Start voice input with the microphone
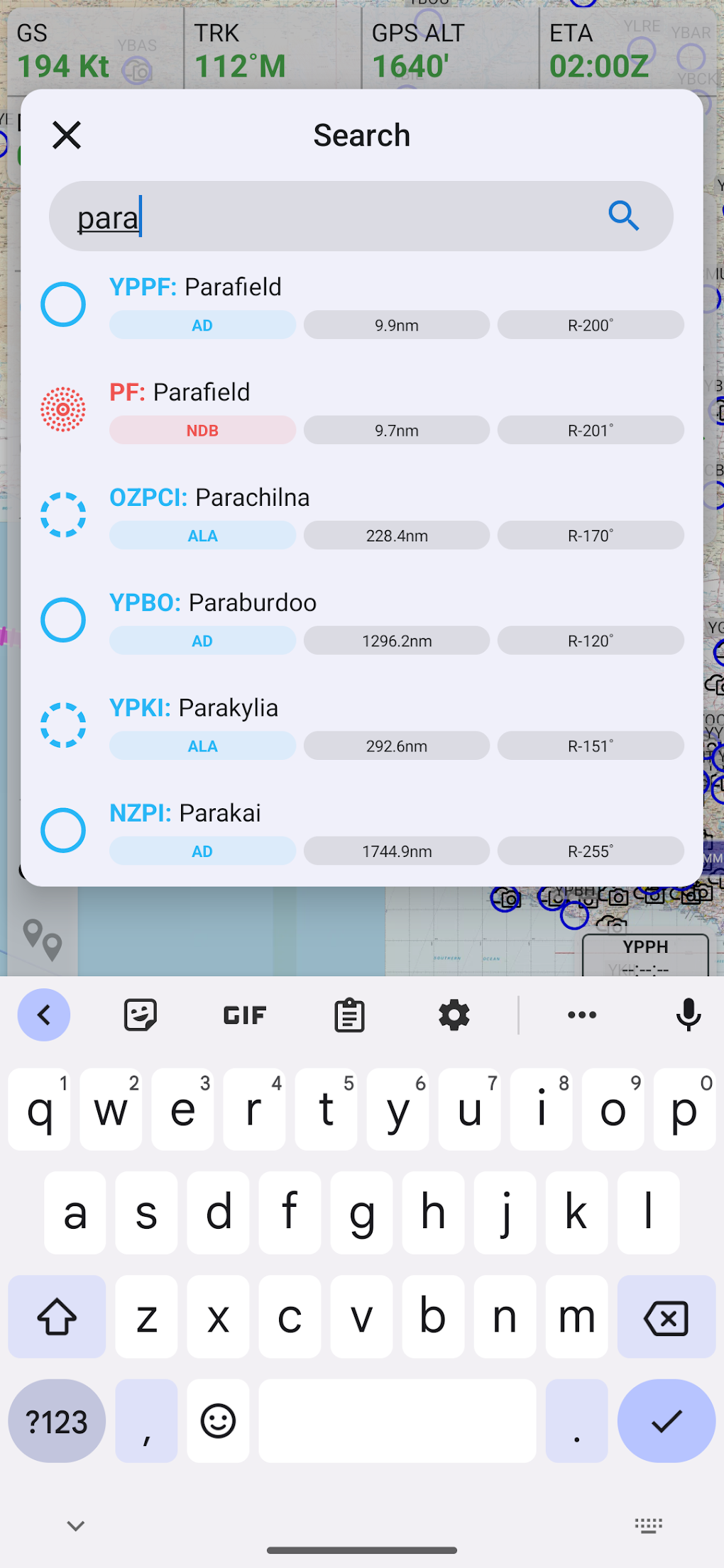This screenshot has width=724, height=1568. (688, 1015)
